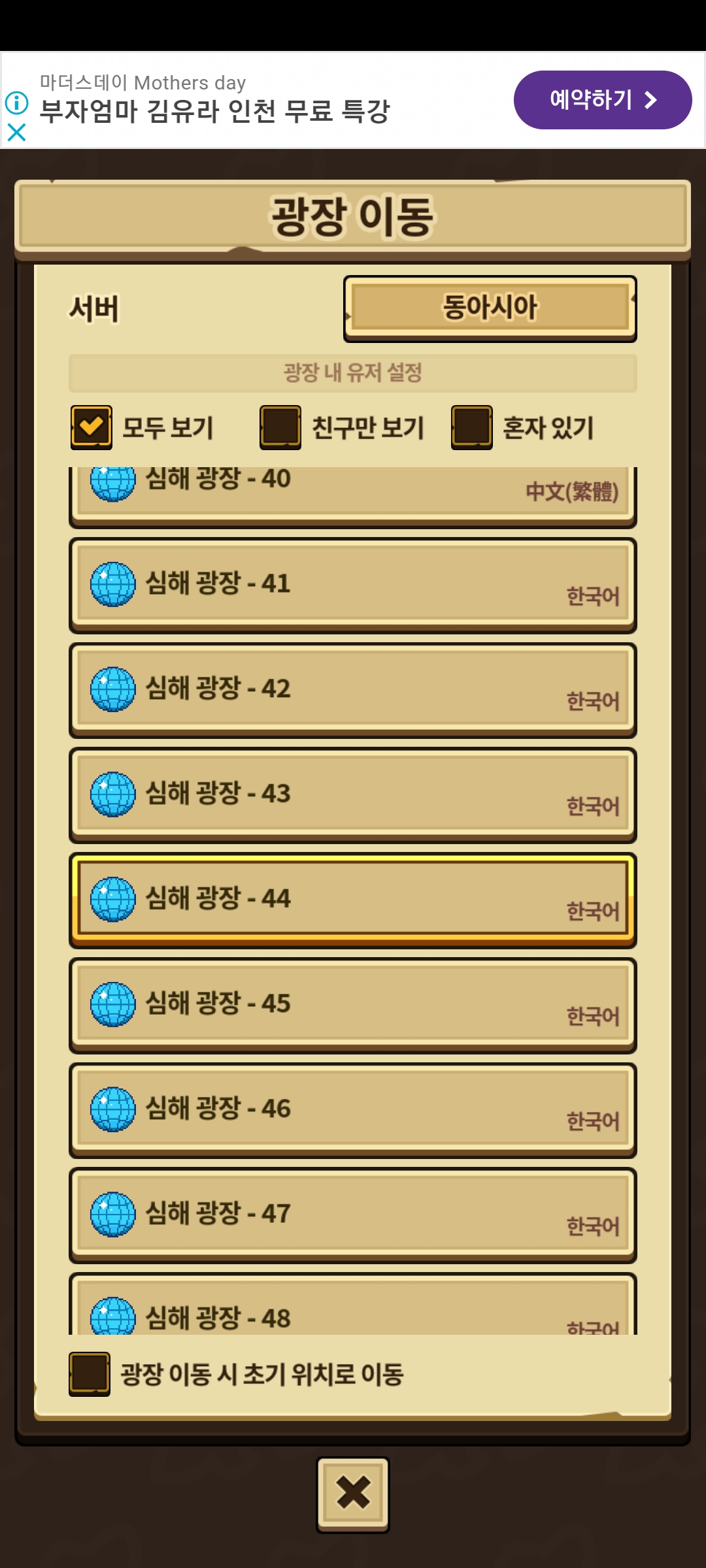Choose 심해 광장 - 42

[353, 689]
